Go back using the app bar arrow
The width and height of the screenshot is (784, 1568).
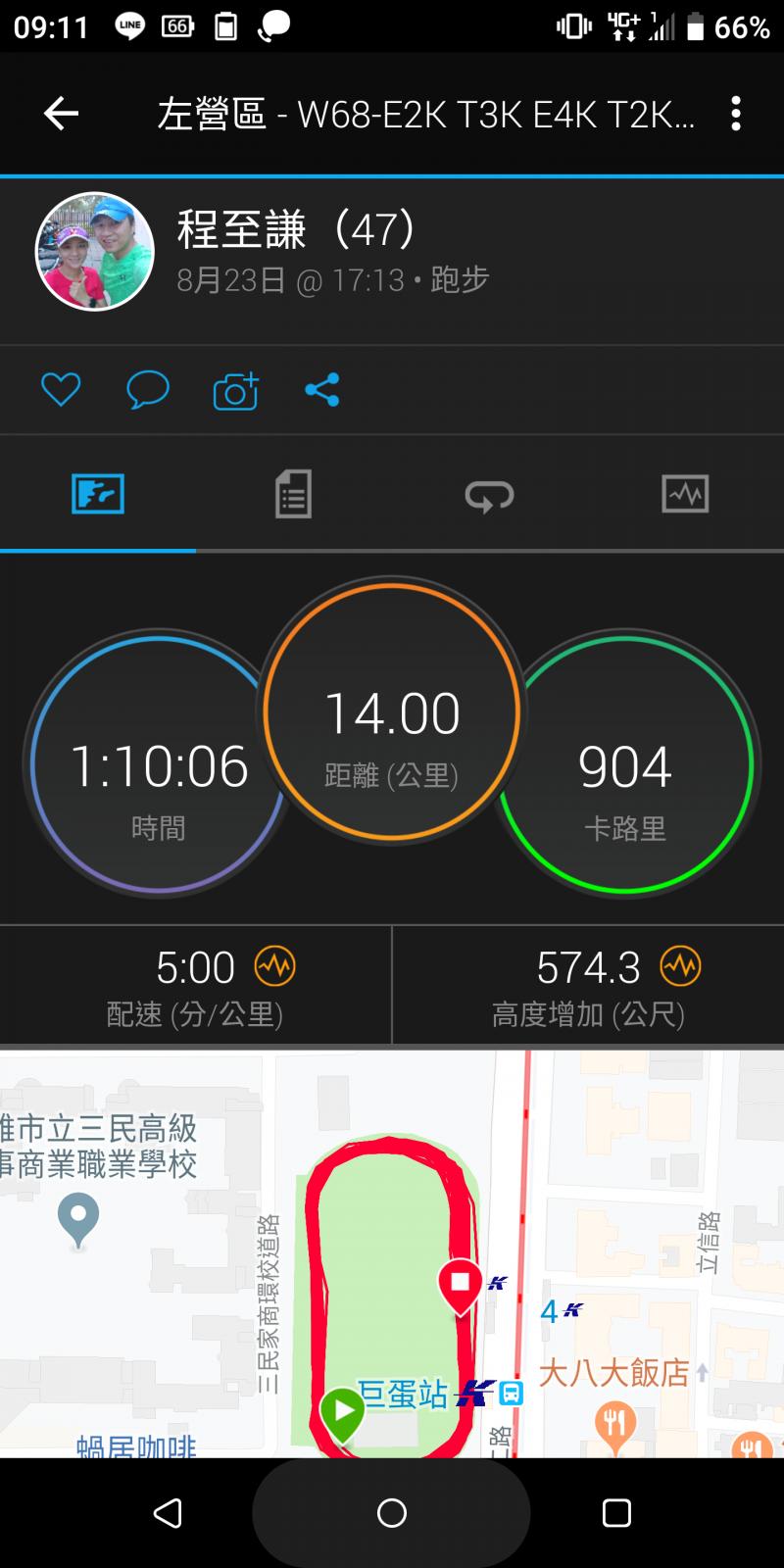pos(61,115)
